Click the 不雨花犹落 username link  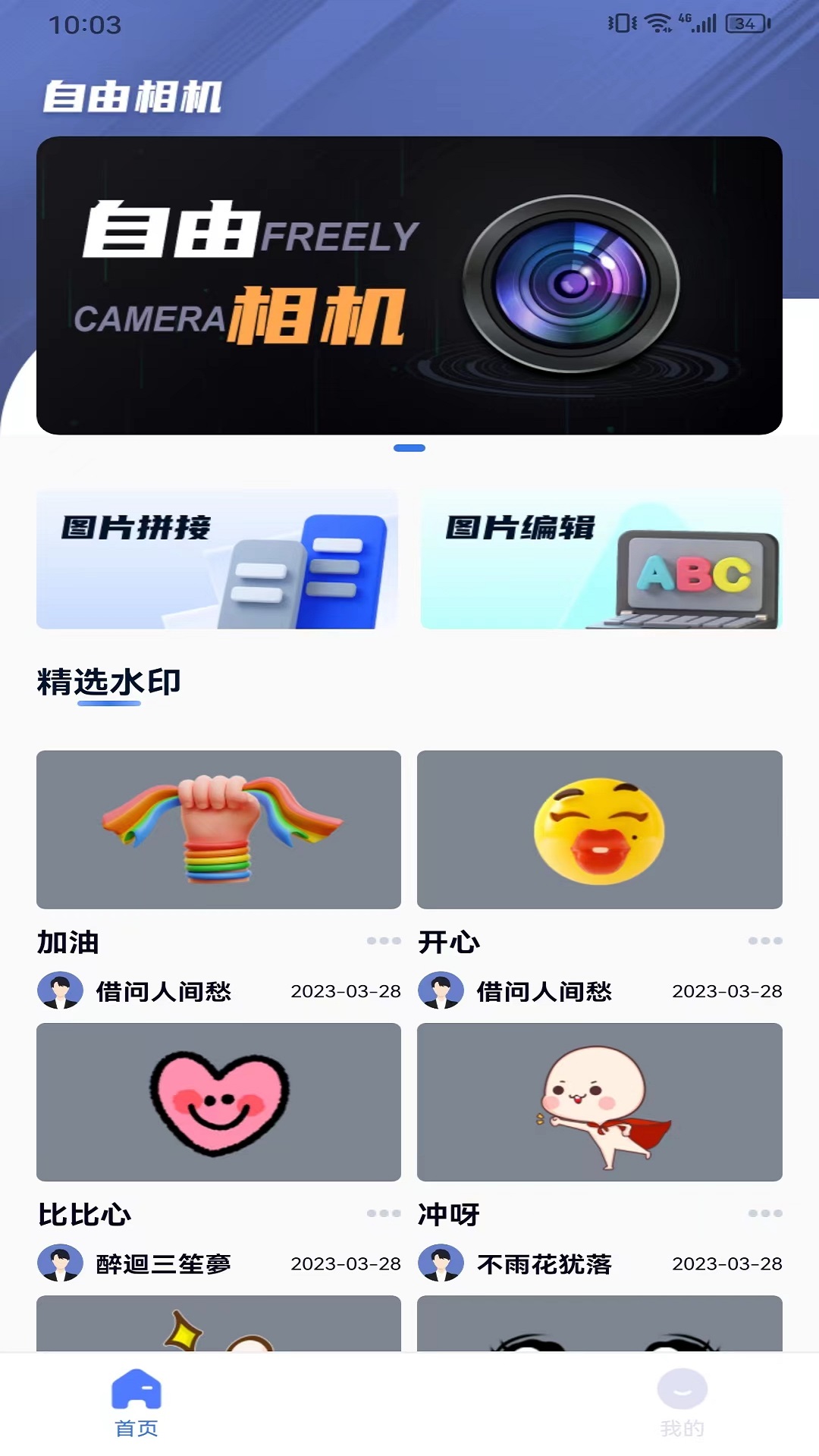[544, 1262]
